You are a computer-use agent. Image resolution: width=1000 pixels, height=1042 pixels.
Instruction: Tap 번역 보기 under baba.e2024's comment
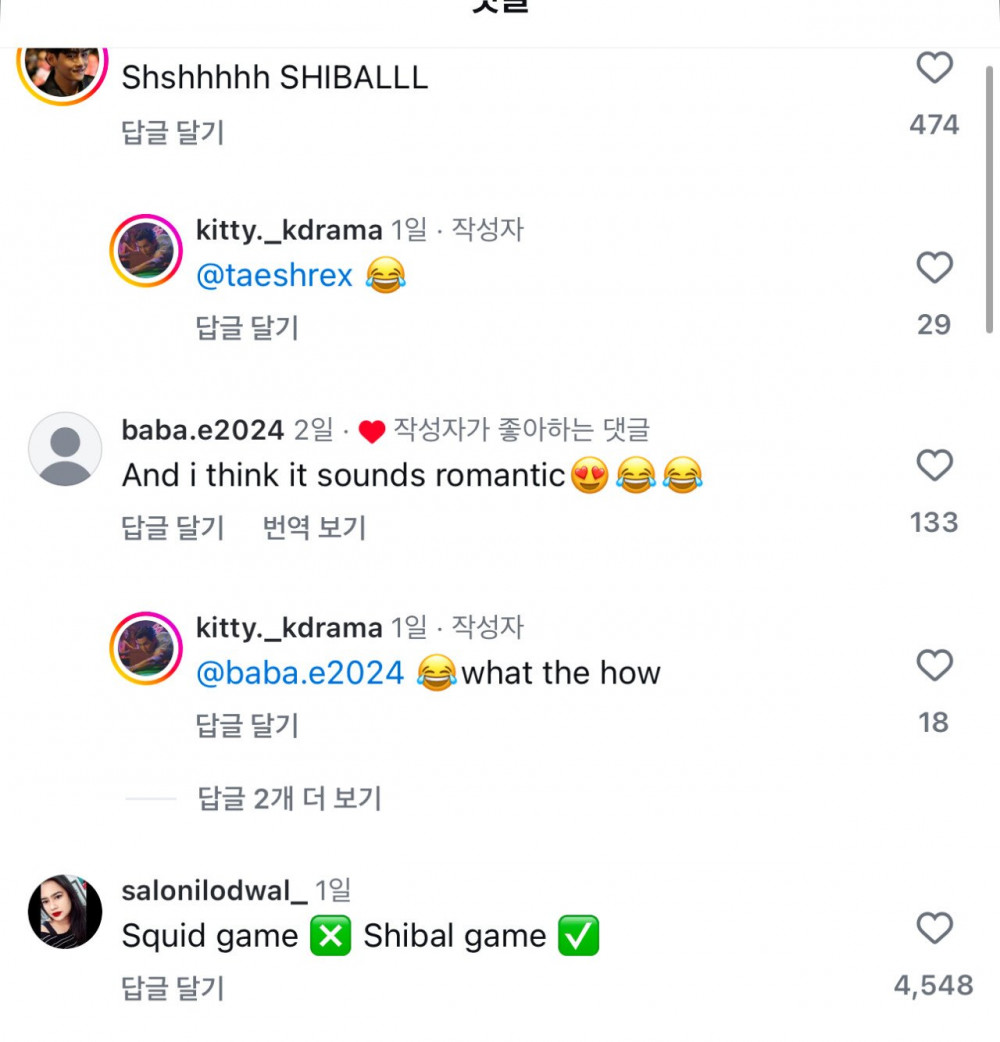314,527
